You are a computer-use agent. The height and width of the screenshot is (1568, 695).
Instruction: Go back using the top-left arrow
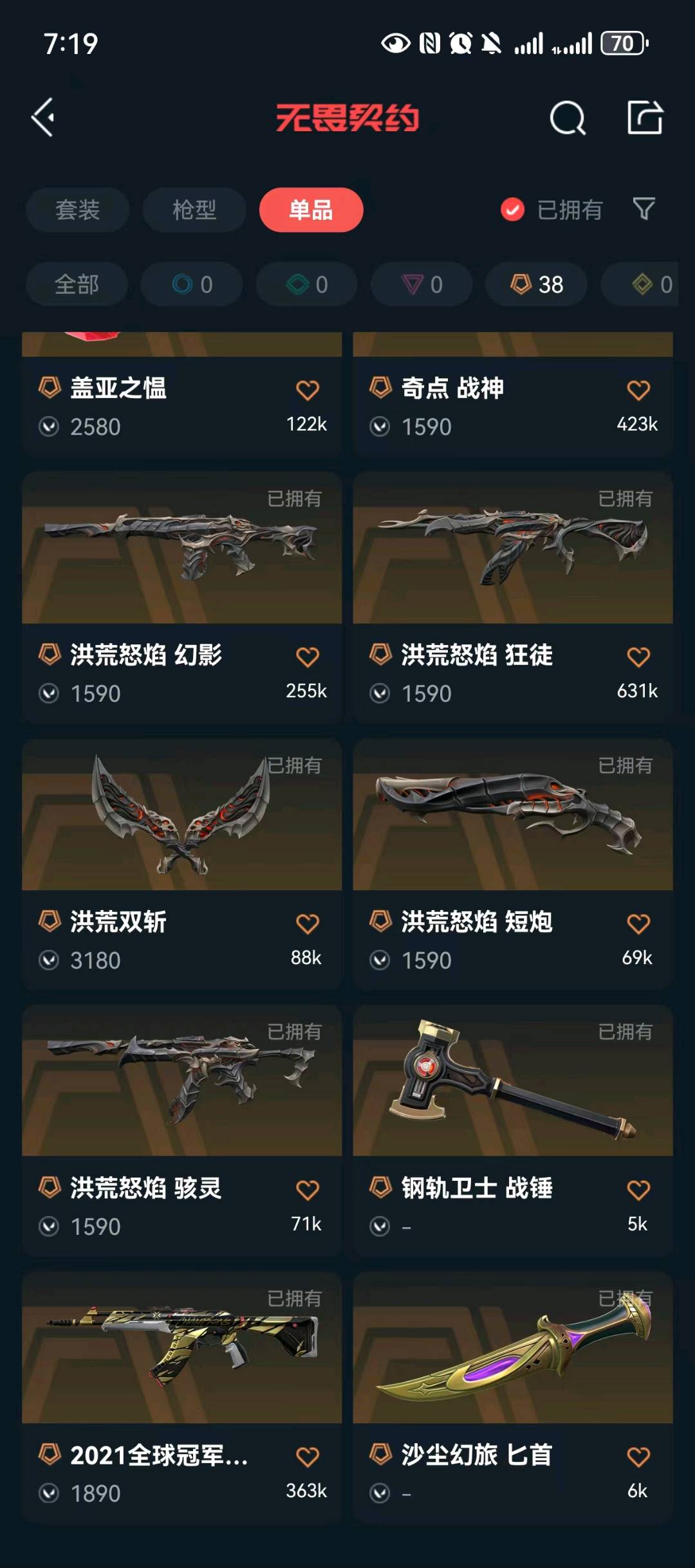pos(44,118)
